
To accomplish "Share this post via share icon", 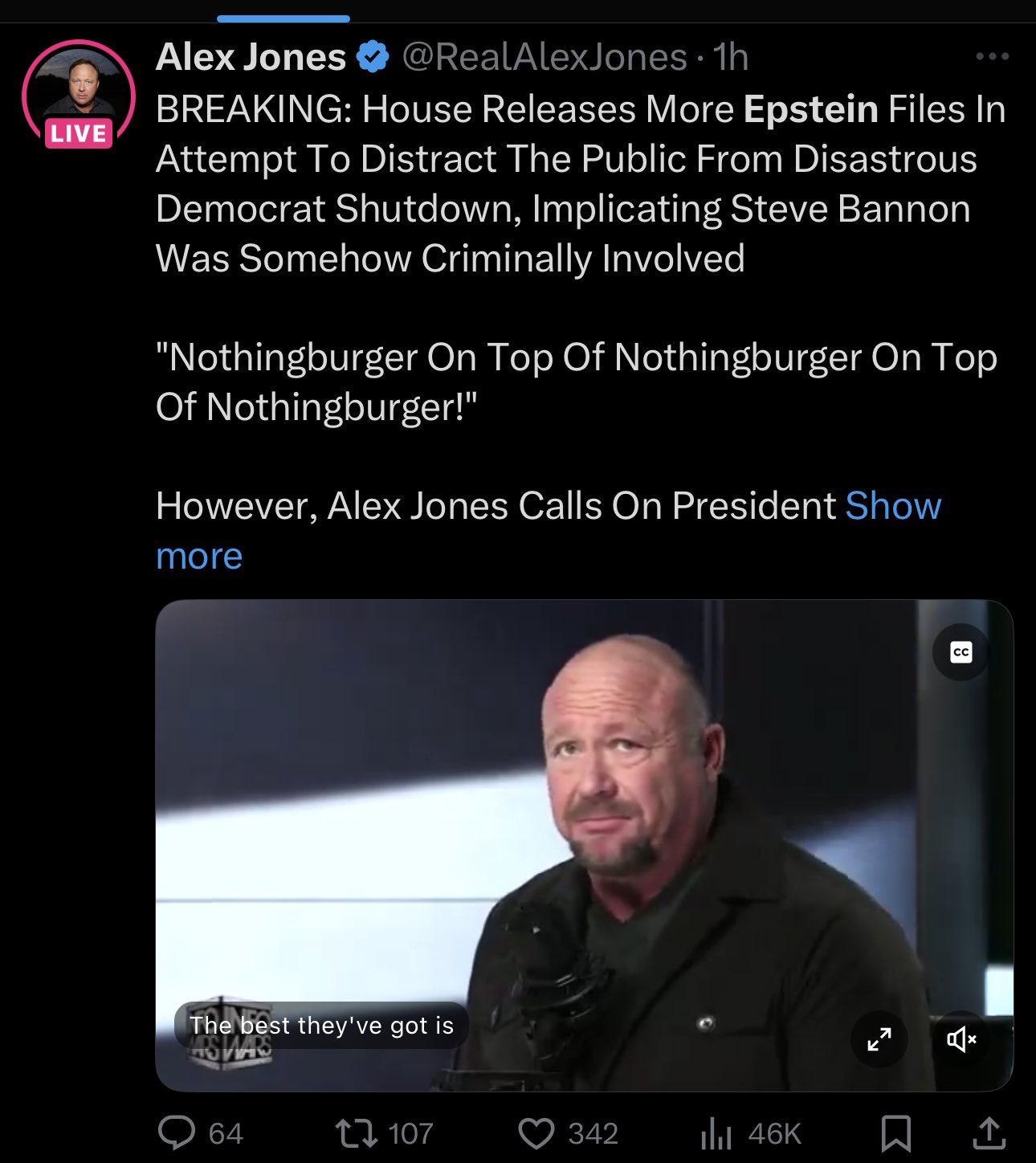I will (989, 1133).
